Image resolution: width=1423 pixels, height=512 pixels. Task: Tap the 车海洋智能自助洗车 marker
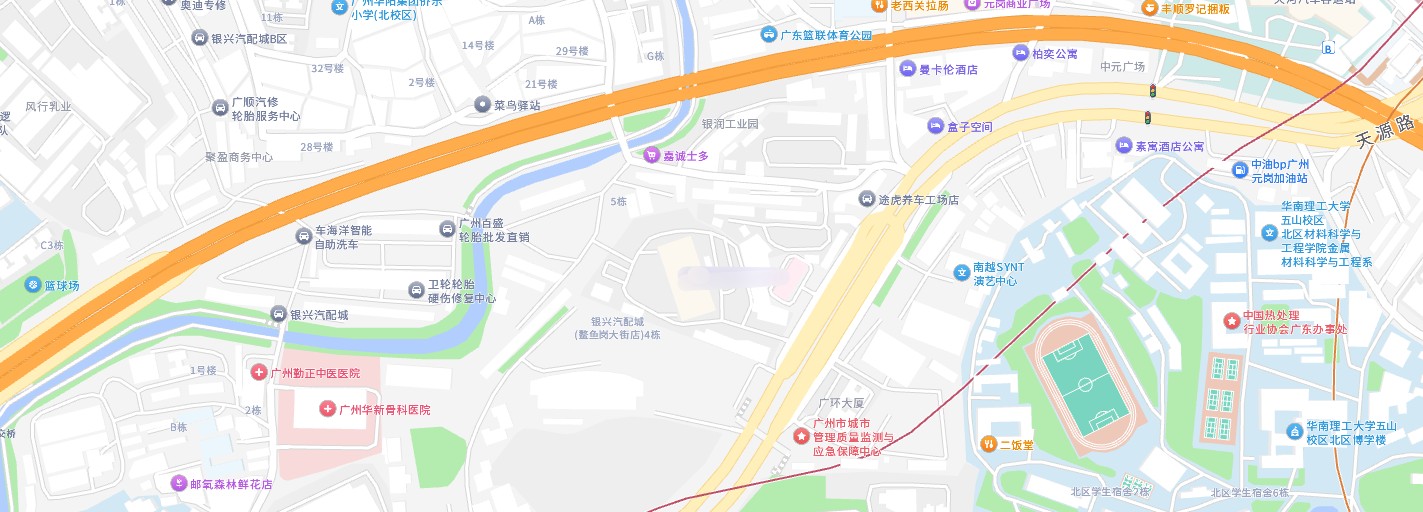304,236
